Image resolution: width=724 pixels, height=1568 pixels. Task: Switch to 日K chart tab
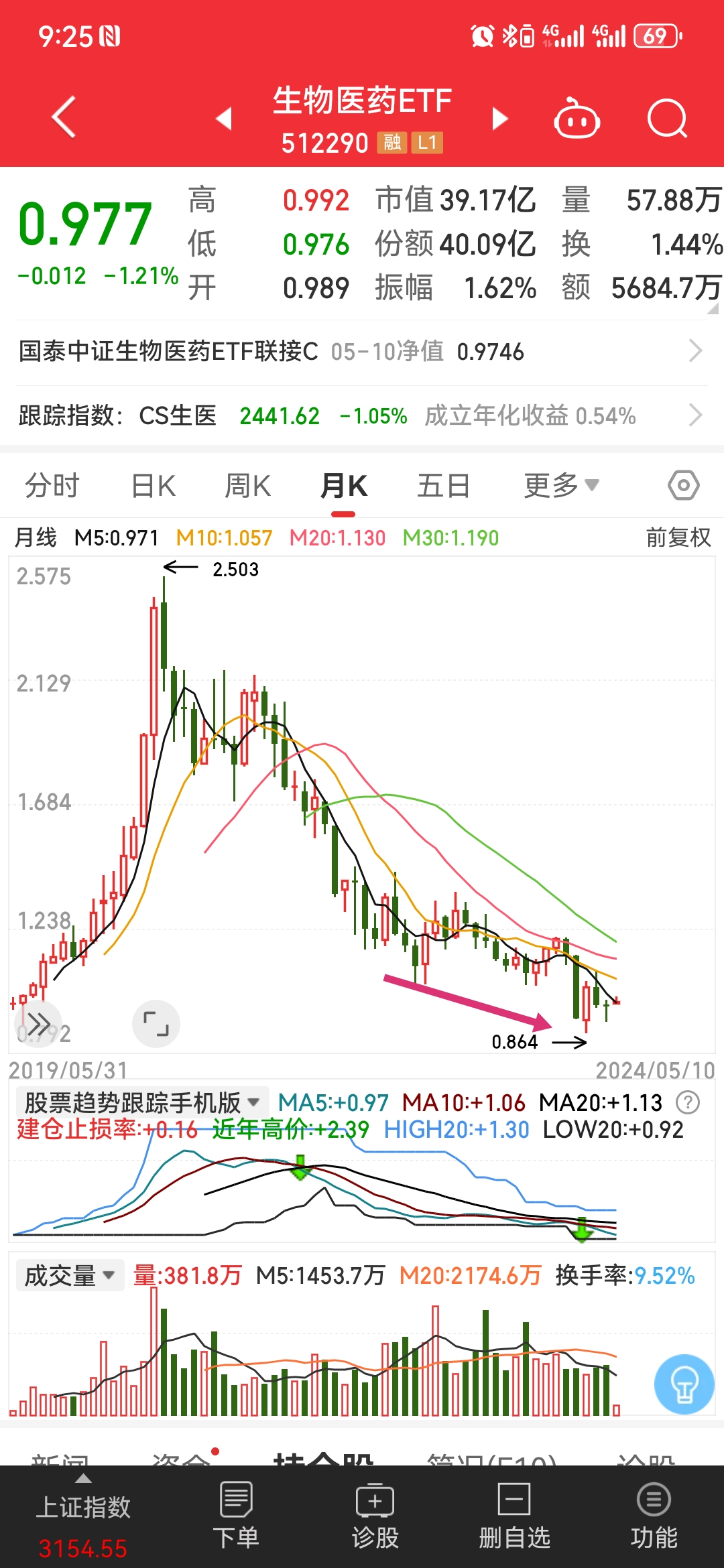[154, 486]
